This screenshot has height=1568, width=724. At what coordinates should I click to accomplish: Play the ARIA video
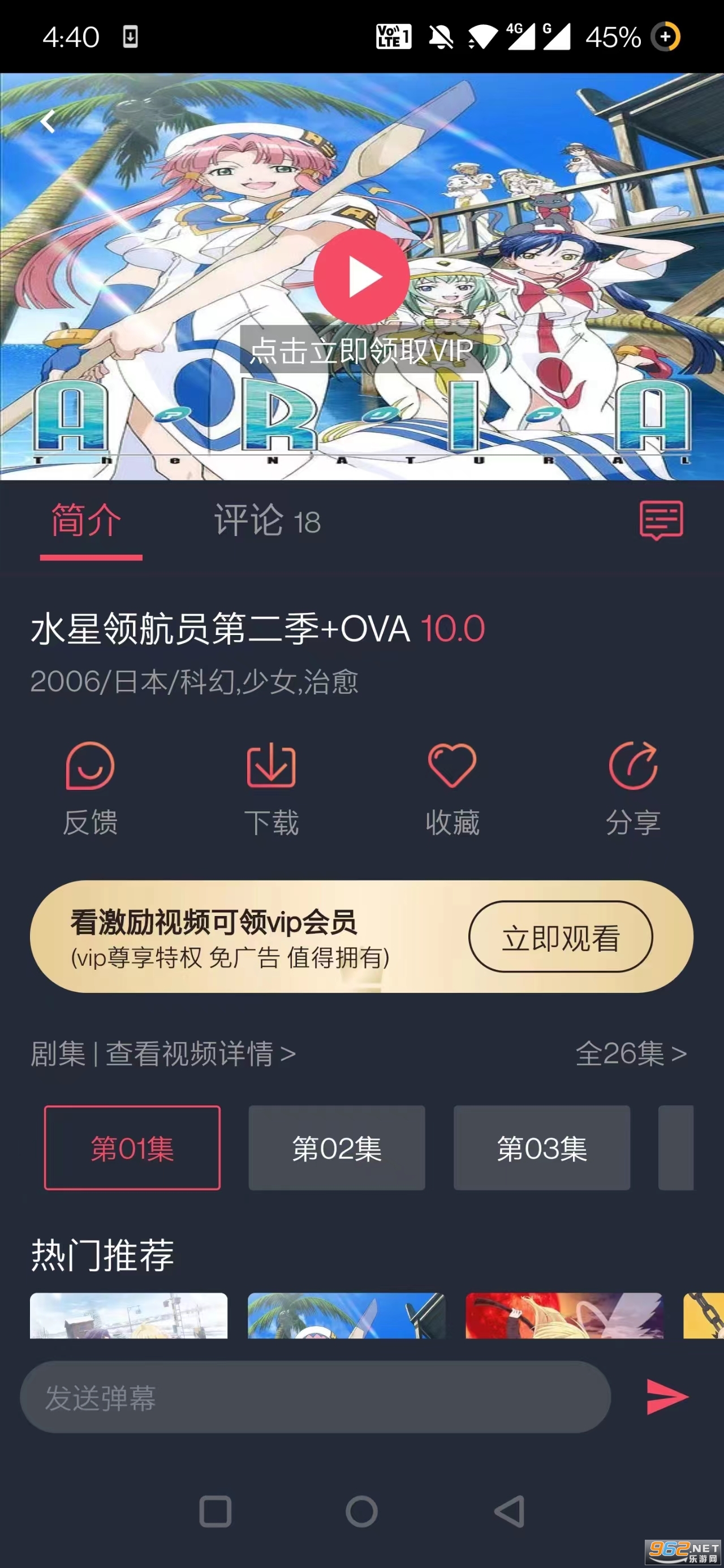361,277
